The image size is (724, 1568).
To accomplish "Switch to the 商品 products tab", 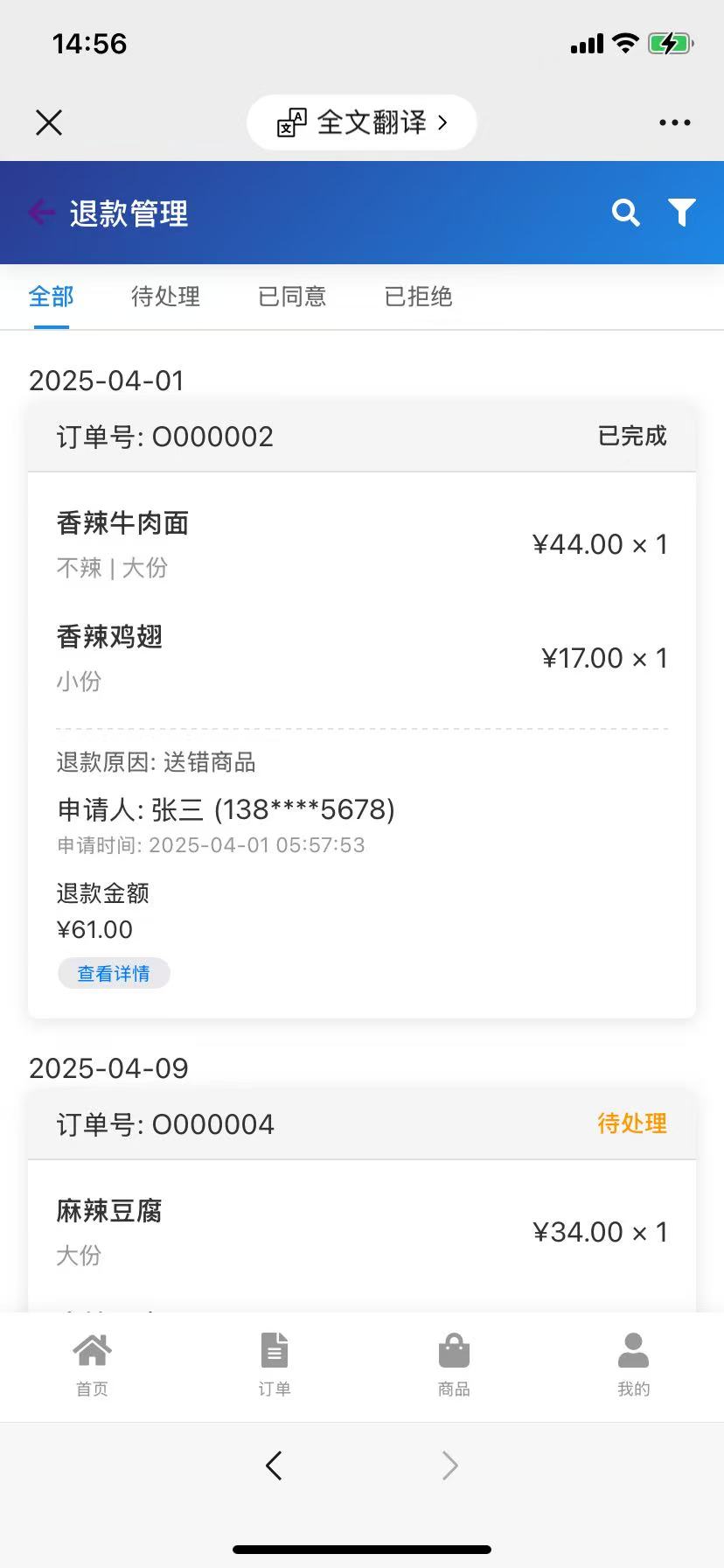I will [454, 1363].
